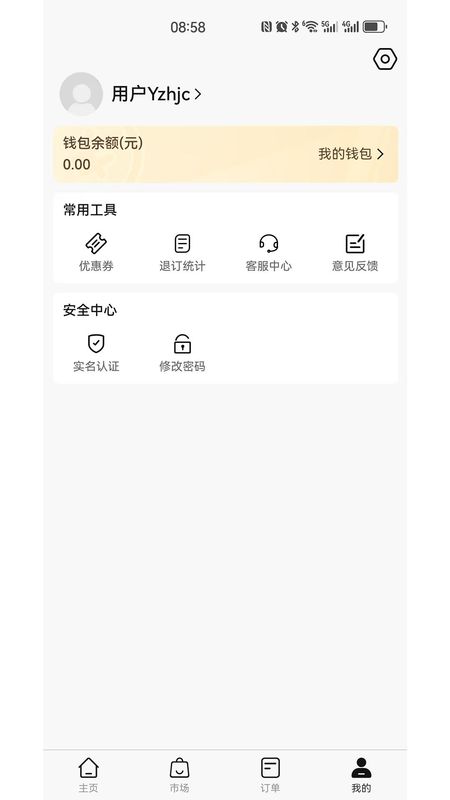This screenshot has width=450, height=800.
Task: Tap the user avatar picture
Action: coord(81,94)
